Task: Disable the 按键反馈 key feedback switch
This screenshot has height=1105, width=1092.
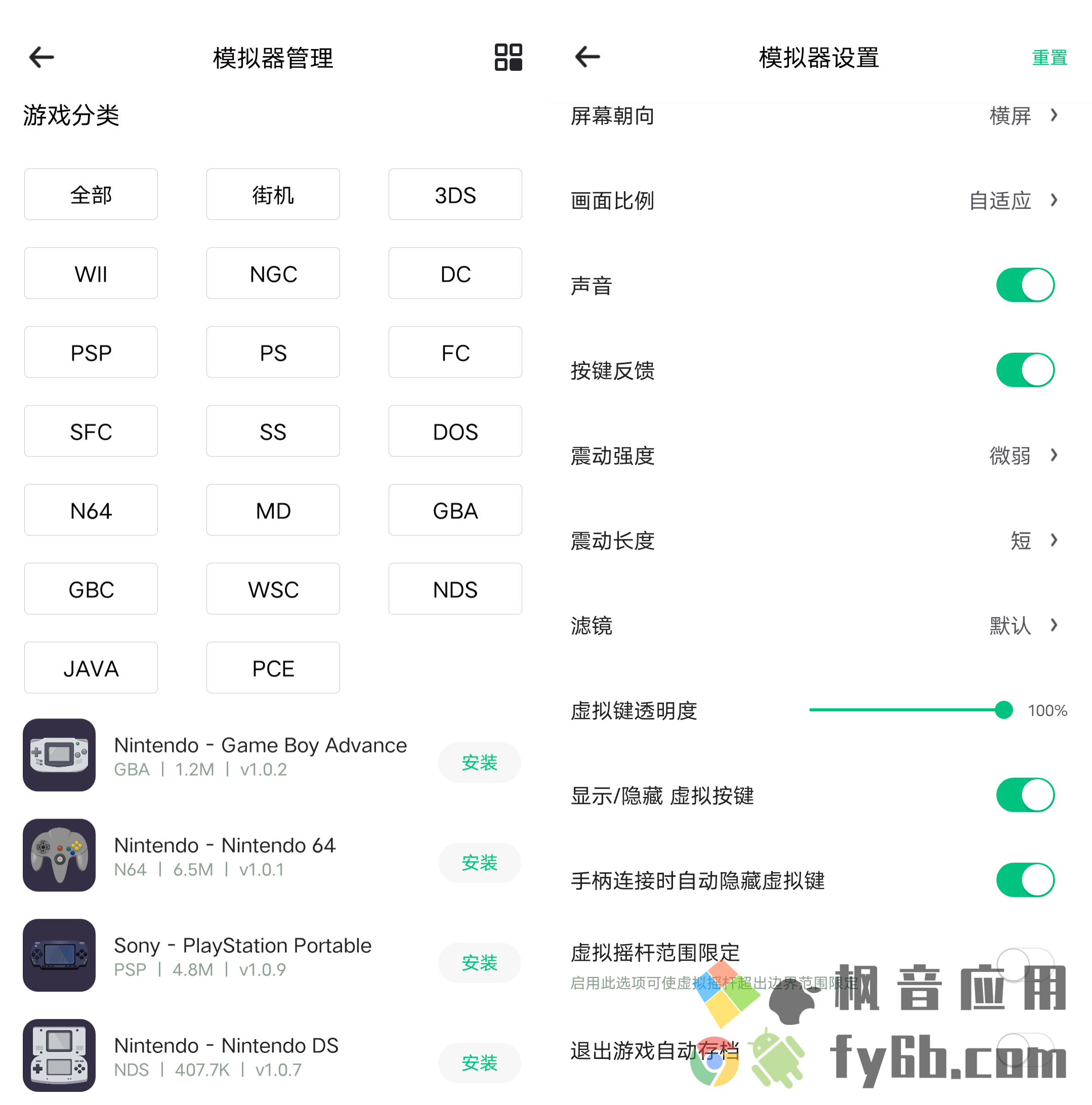Action: click(x=1025, y=370)
